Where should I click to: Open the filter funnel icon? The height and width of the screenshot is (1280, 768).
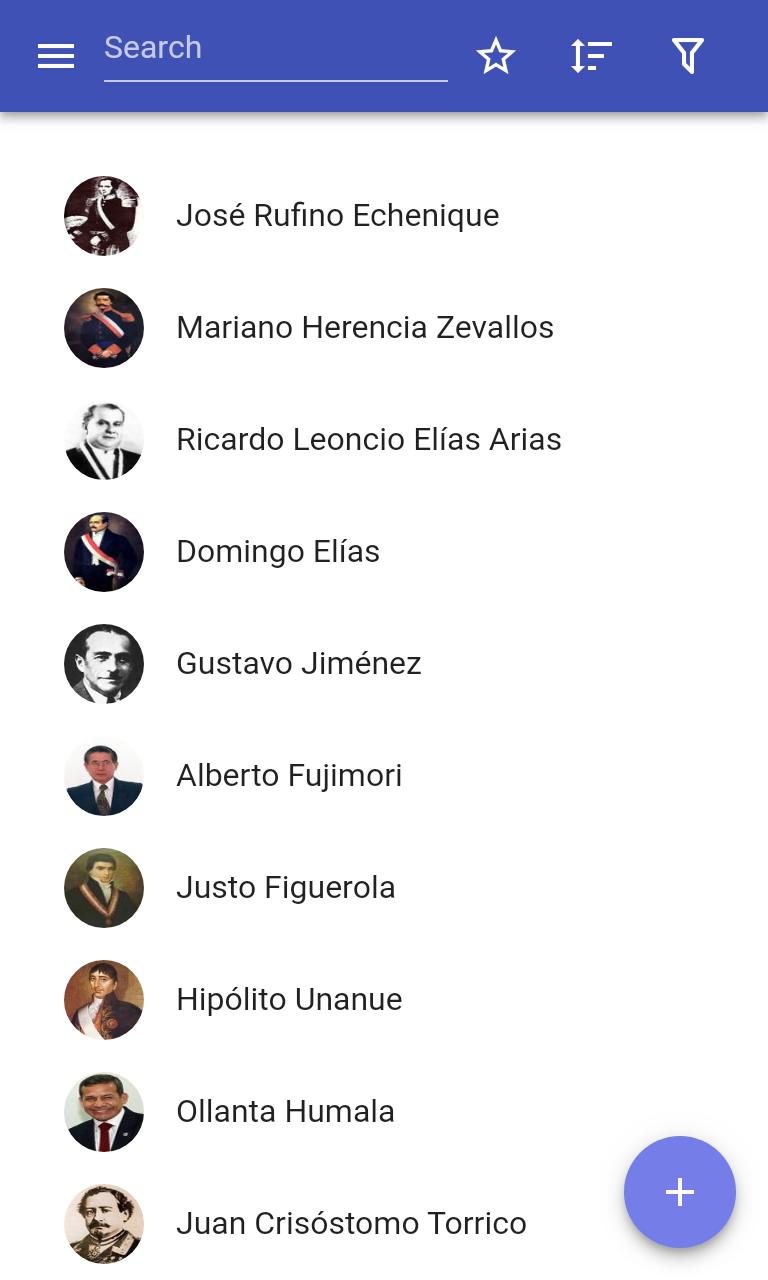coord(687,56)
